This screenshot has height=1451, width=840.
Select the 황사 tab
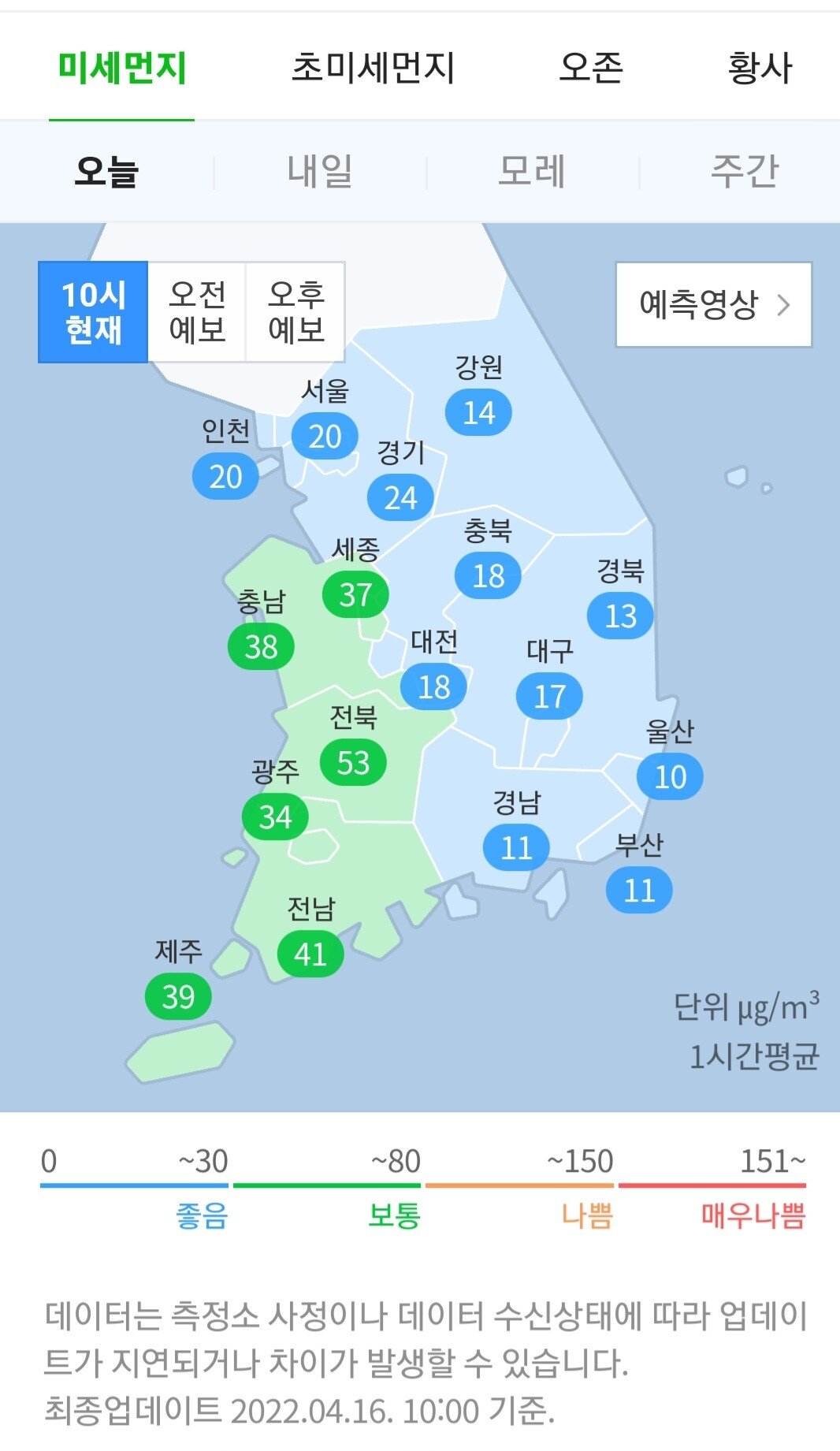(759, 68)
